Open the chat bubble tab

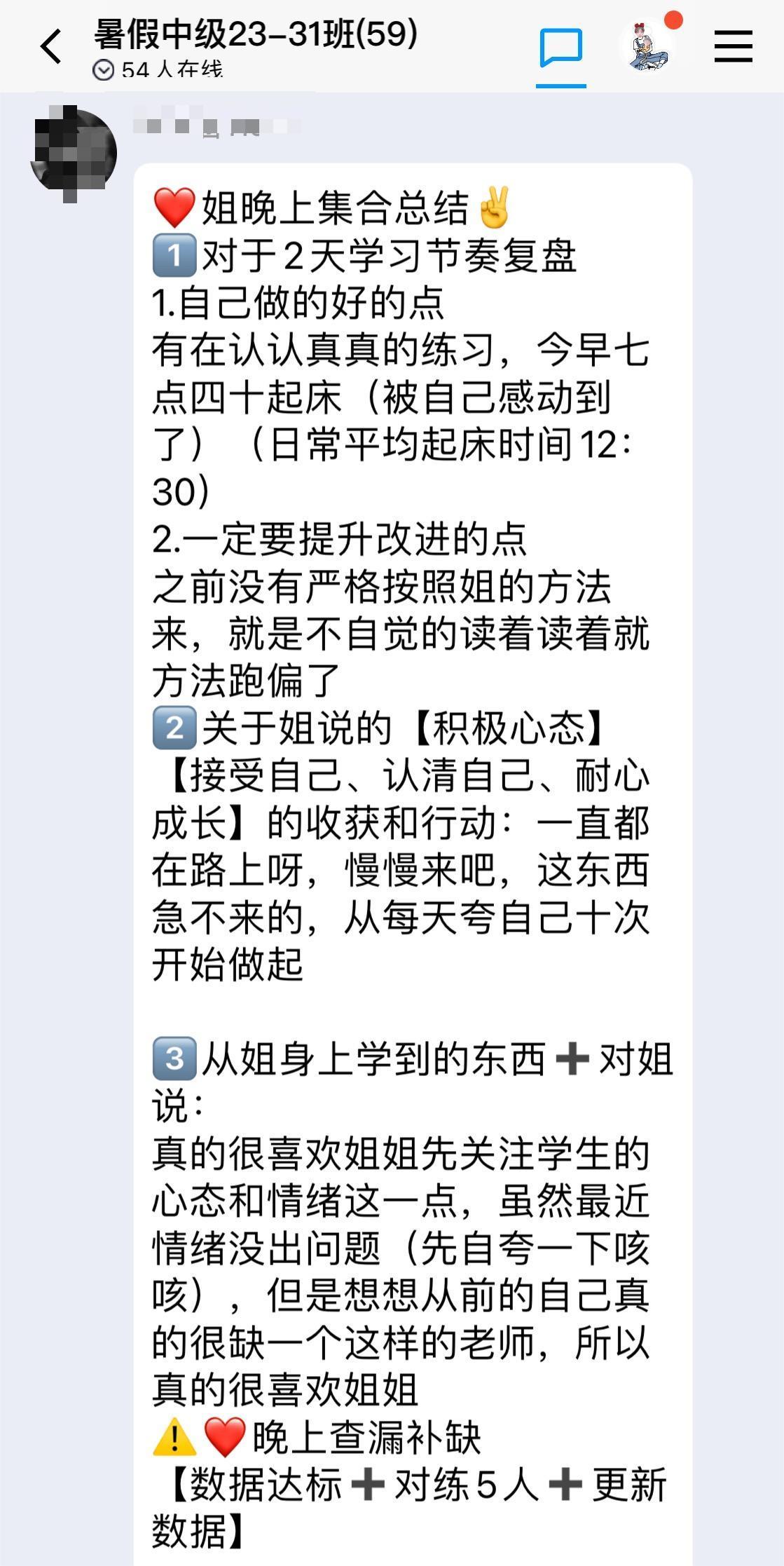click(x=561, y=48)
